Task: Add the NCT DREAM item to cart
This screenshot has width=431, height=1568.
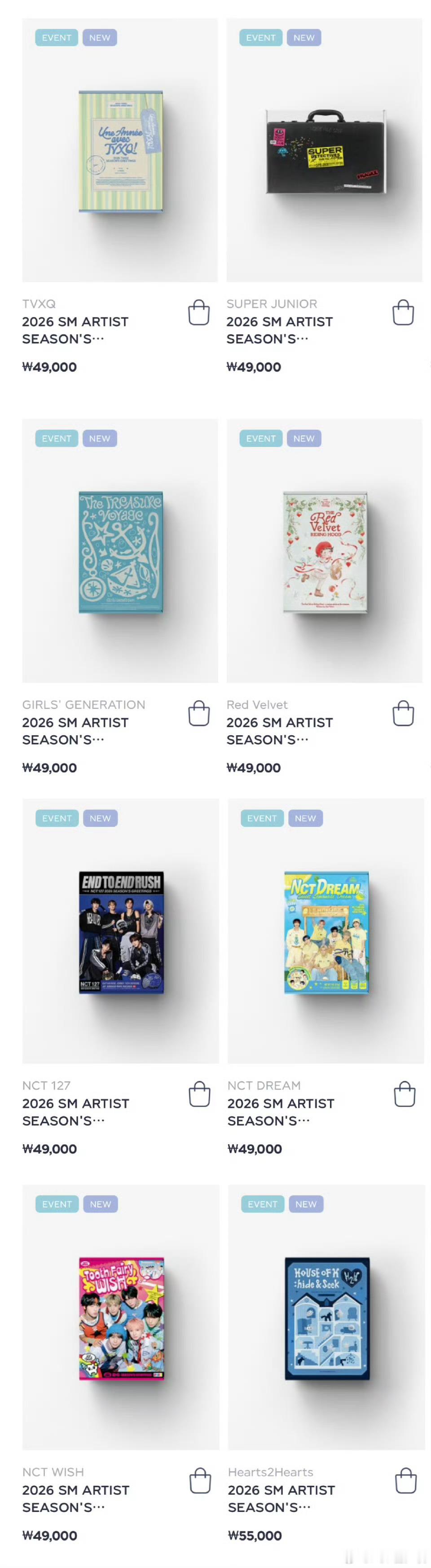Action: pos(405,1094)
